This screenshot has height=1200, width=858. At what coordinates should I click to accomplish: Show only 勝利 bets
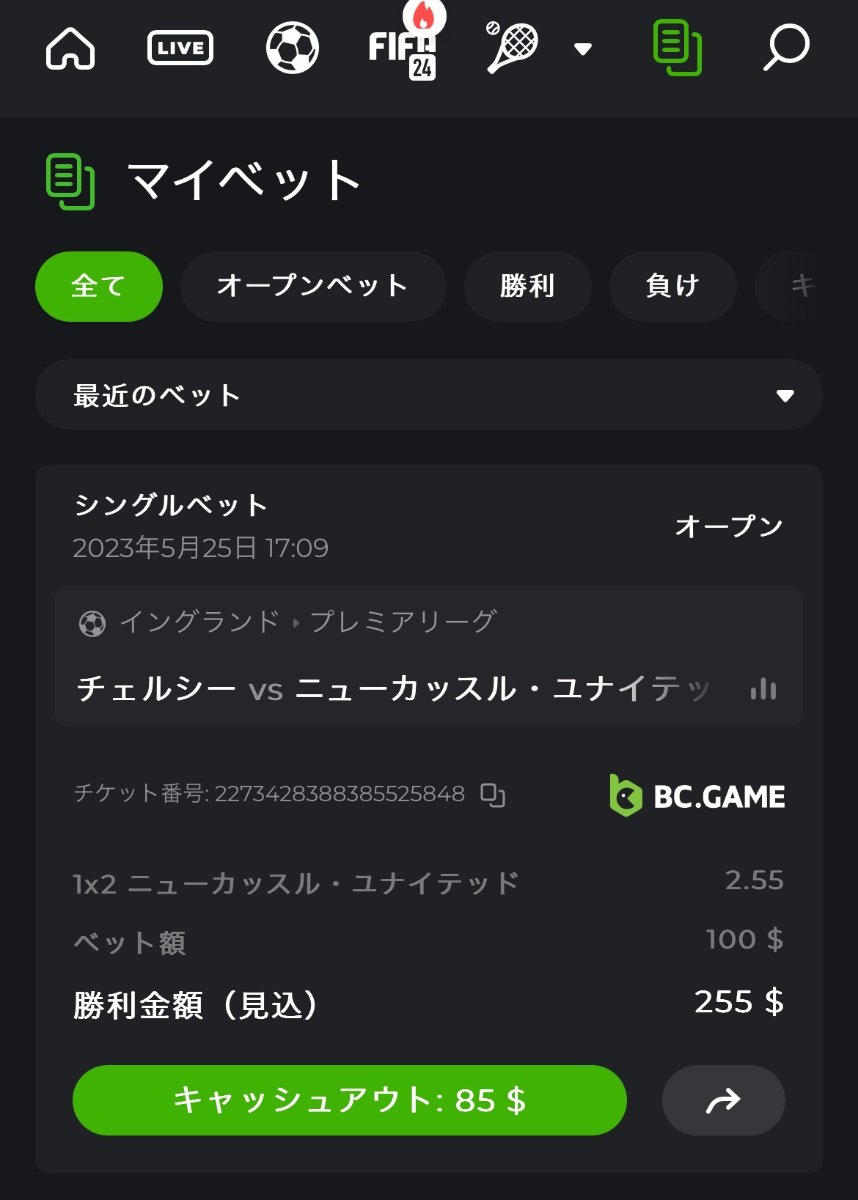527,286
